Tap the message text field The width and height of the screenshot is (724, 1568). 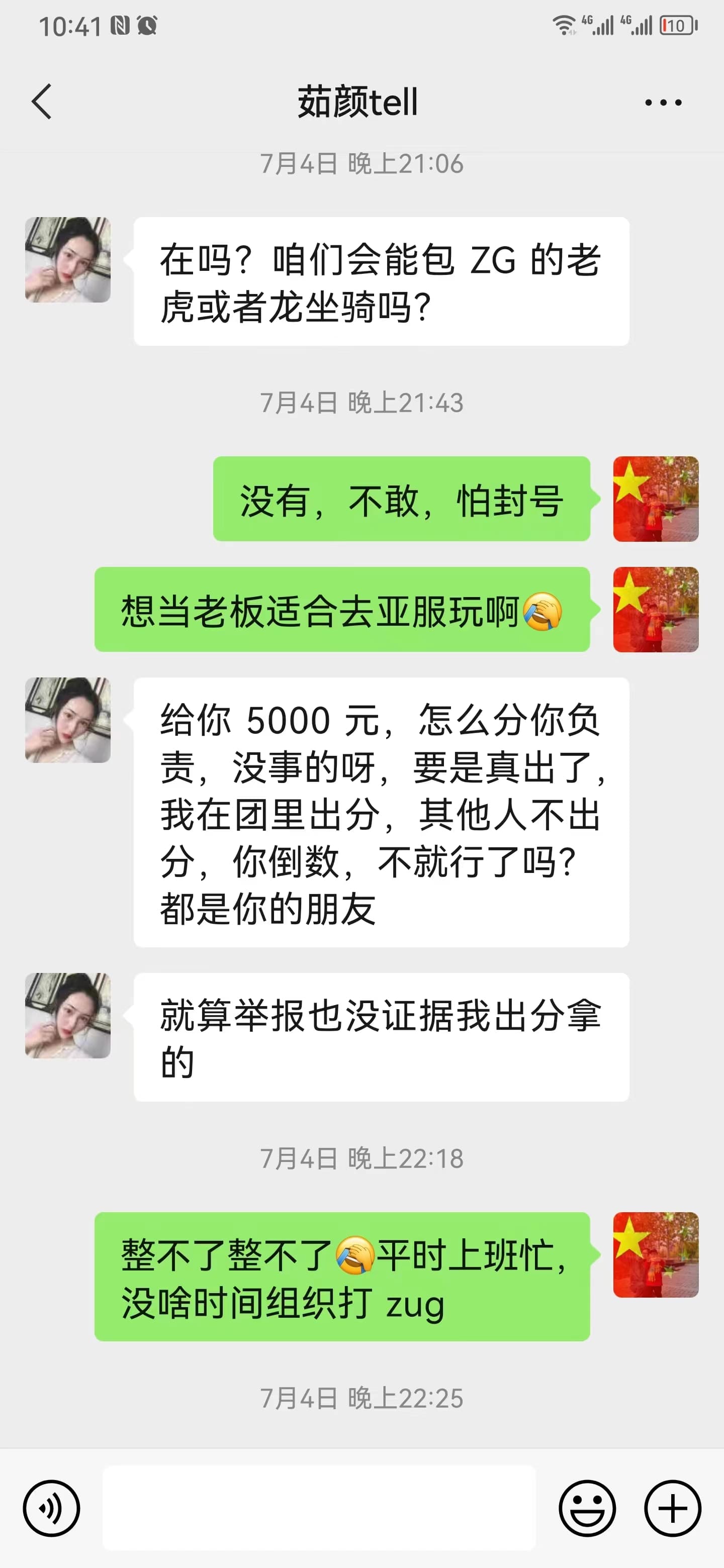319,1508
